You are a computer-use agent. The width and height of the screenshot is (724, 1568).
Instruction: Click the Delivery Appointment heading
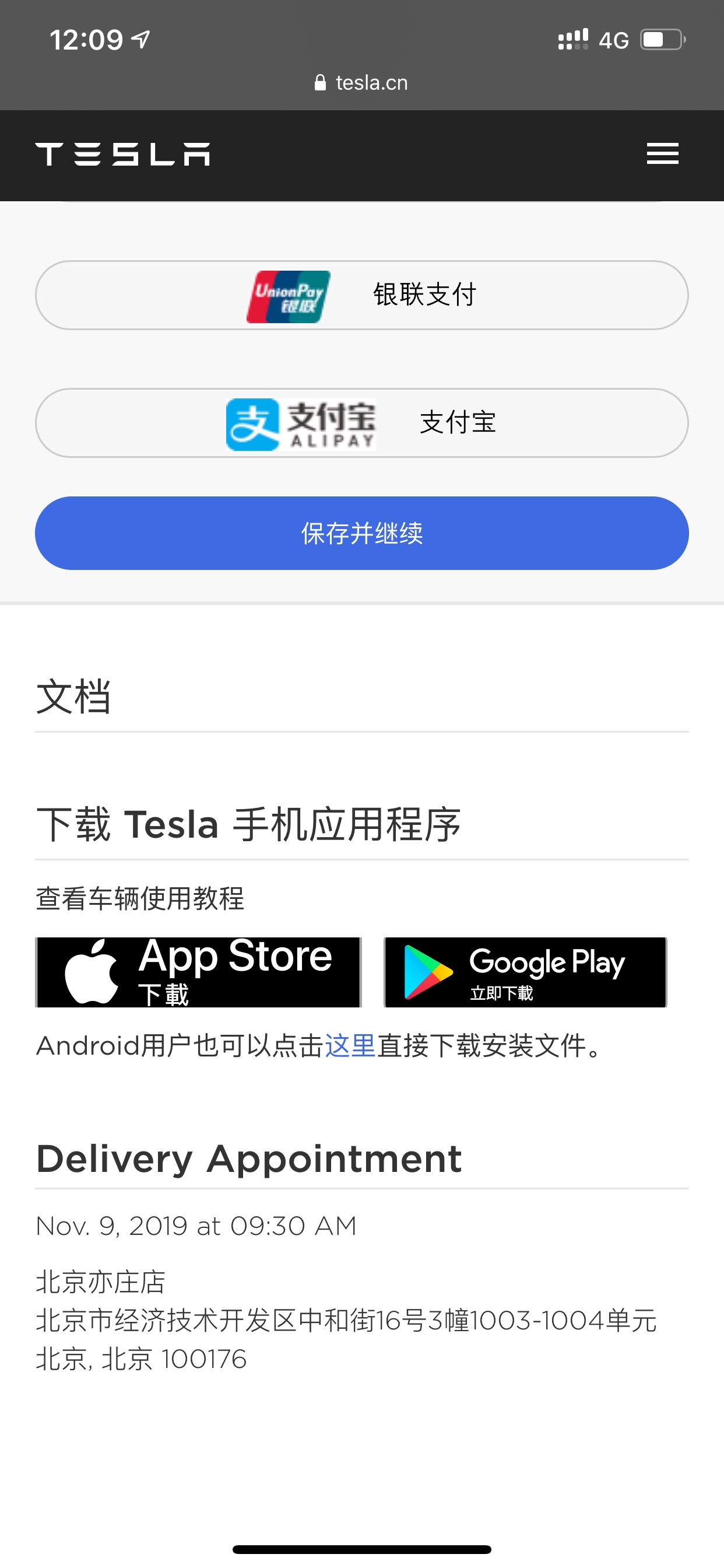(x=248, y=1157)
